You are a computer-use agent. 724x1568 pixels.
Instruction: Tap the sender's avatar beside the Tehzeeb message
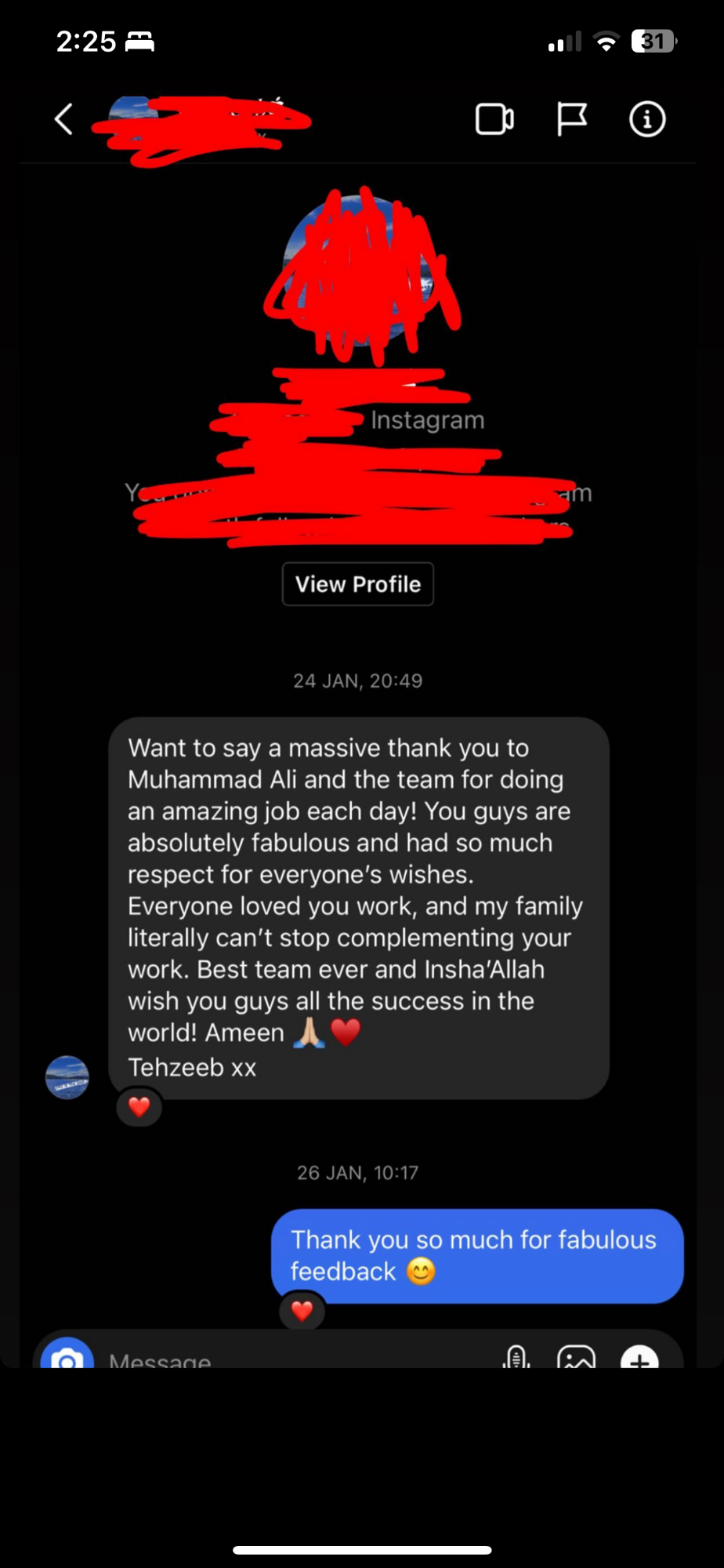pos(67,1077)
